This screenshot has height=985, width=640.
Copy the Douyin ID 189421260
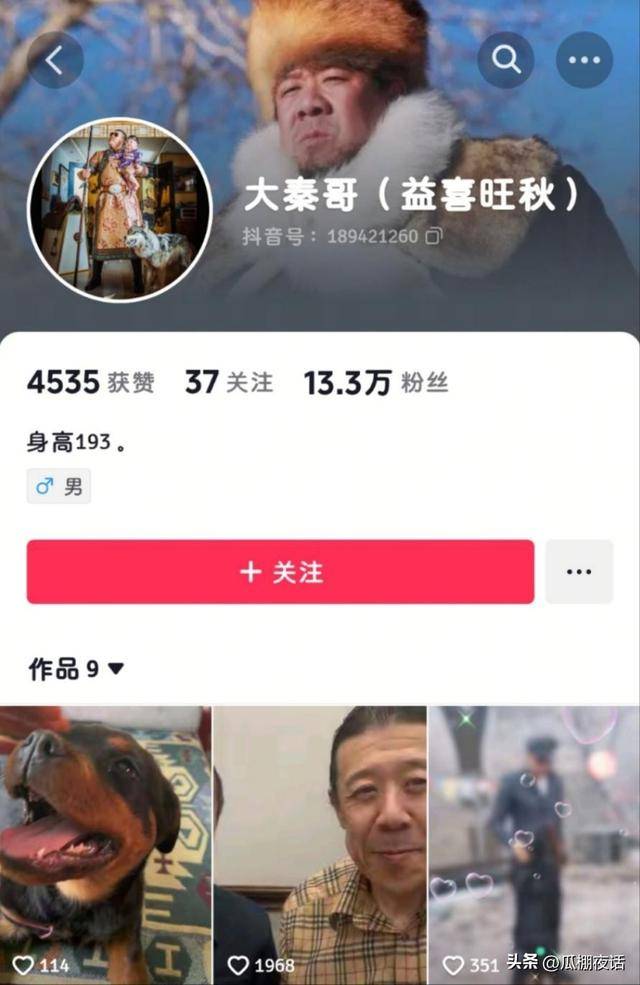(x=434, y=237)
